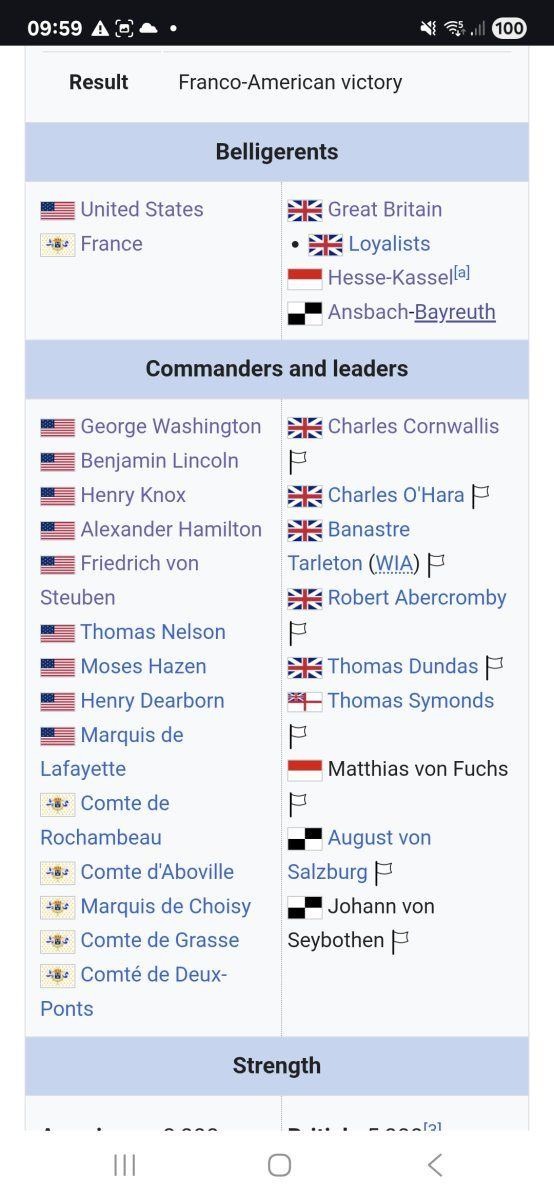554x1200 pixels.
Task: Visit the Thomas Dundas page
Action: (x=403, y=667)
